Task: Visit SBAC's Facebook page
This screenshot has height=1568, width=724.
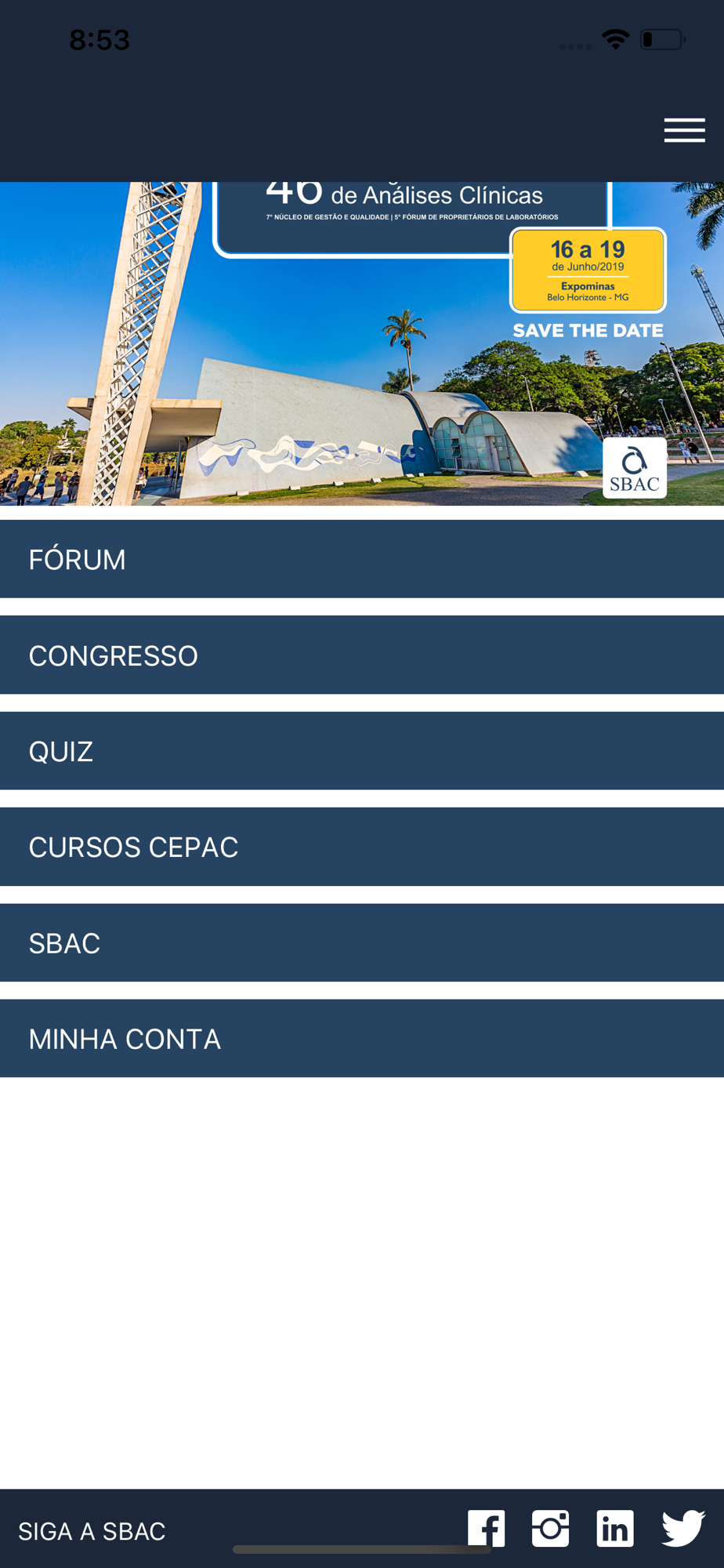Action: point(486,1528)
